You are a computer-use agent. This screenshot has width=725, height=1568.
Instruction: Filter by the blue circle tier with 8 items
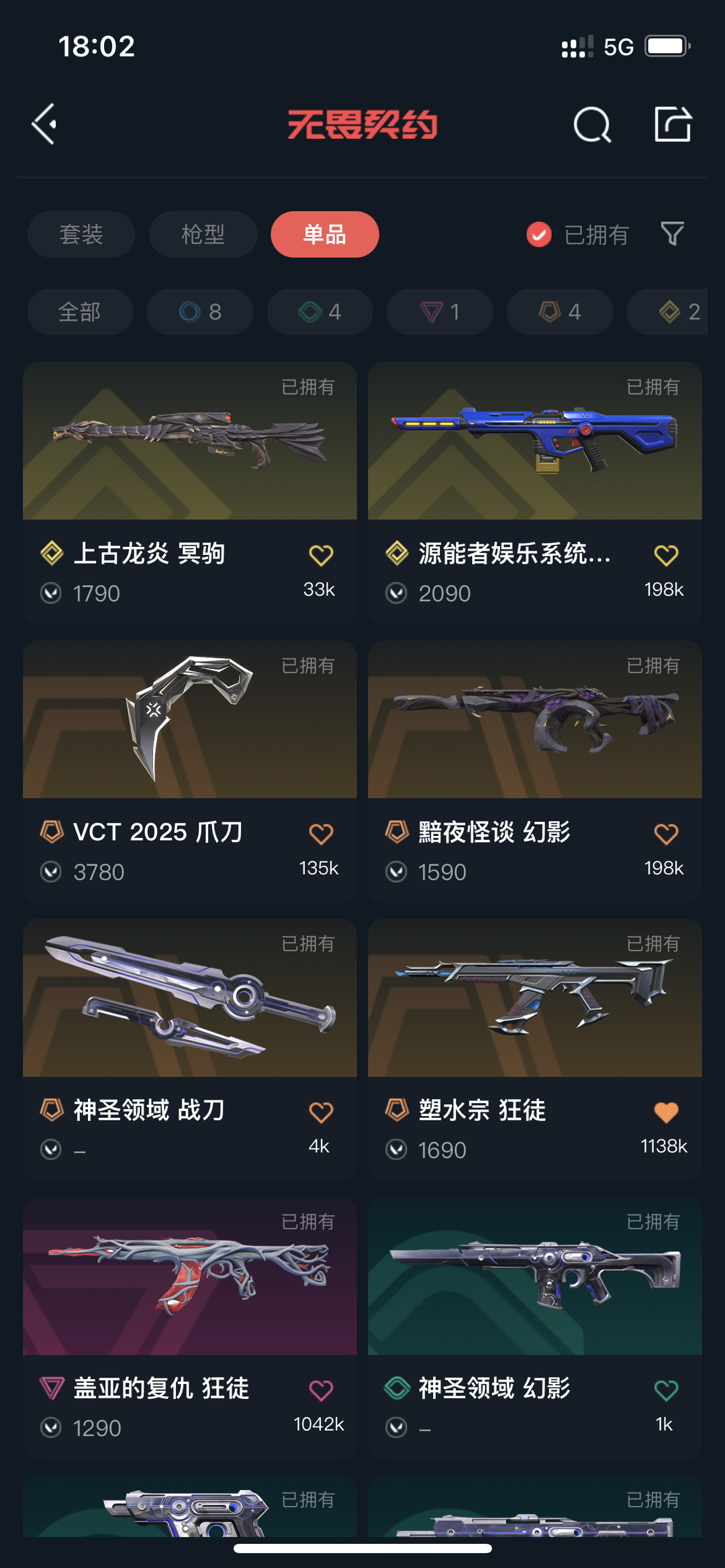200,312
